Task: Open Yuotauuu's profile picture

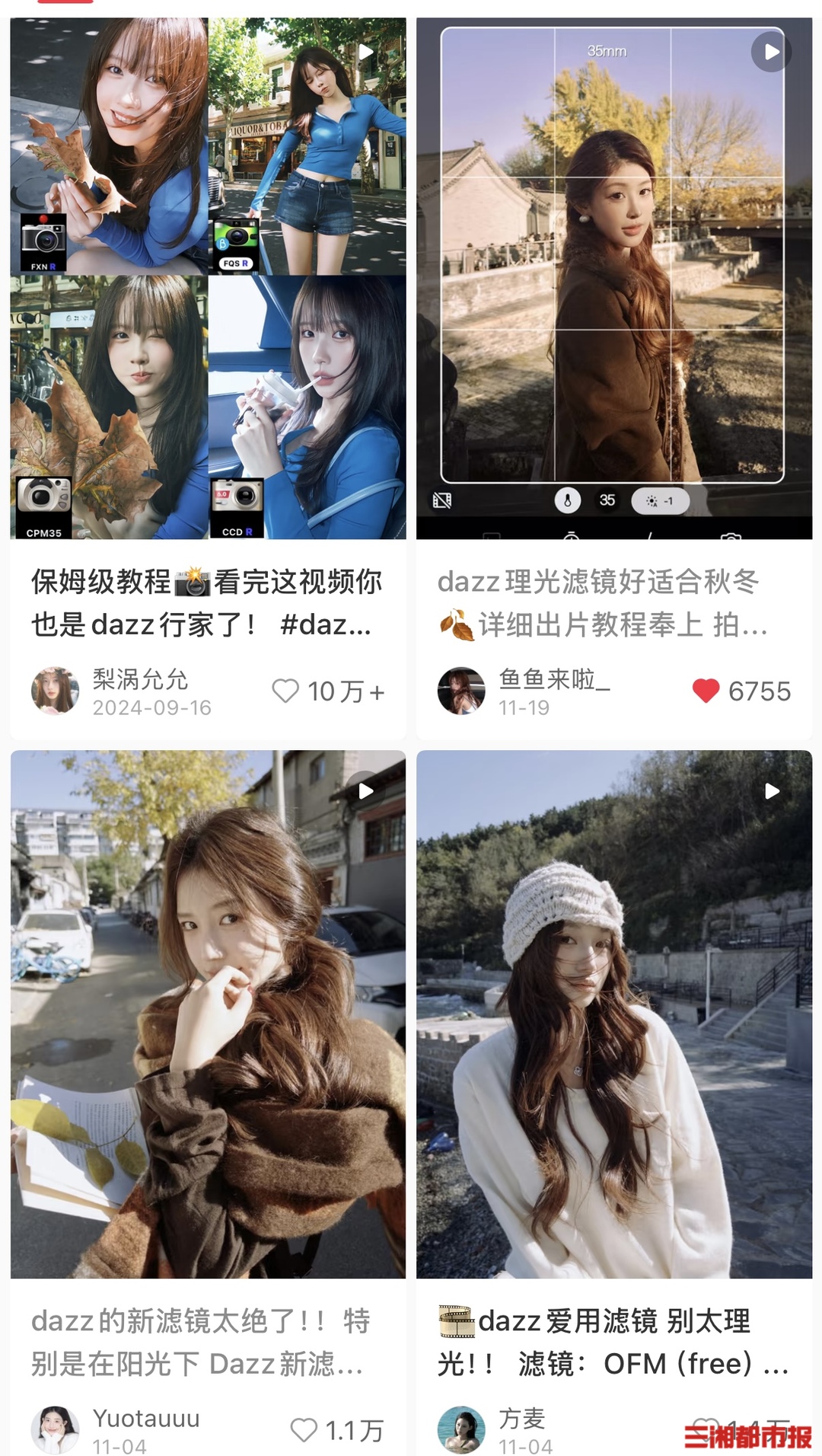Action: tap(55, 1429)
